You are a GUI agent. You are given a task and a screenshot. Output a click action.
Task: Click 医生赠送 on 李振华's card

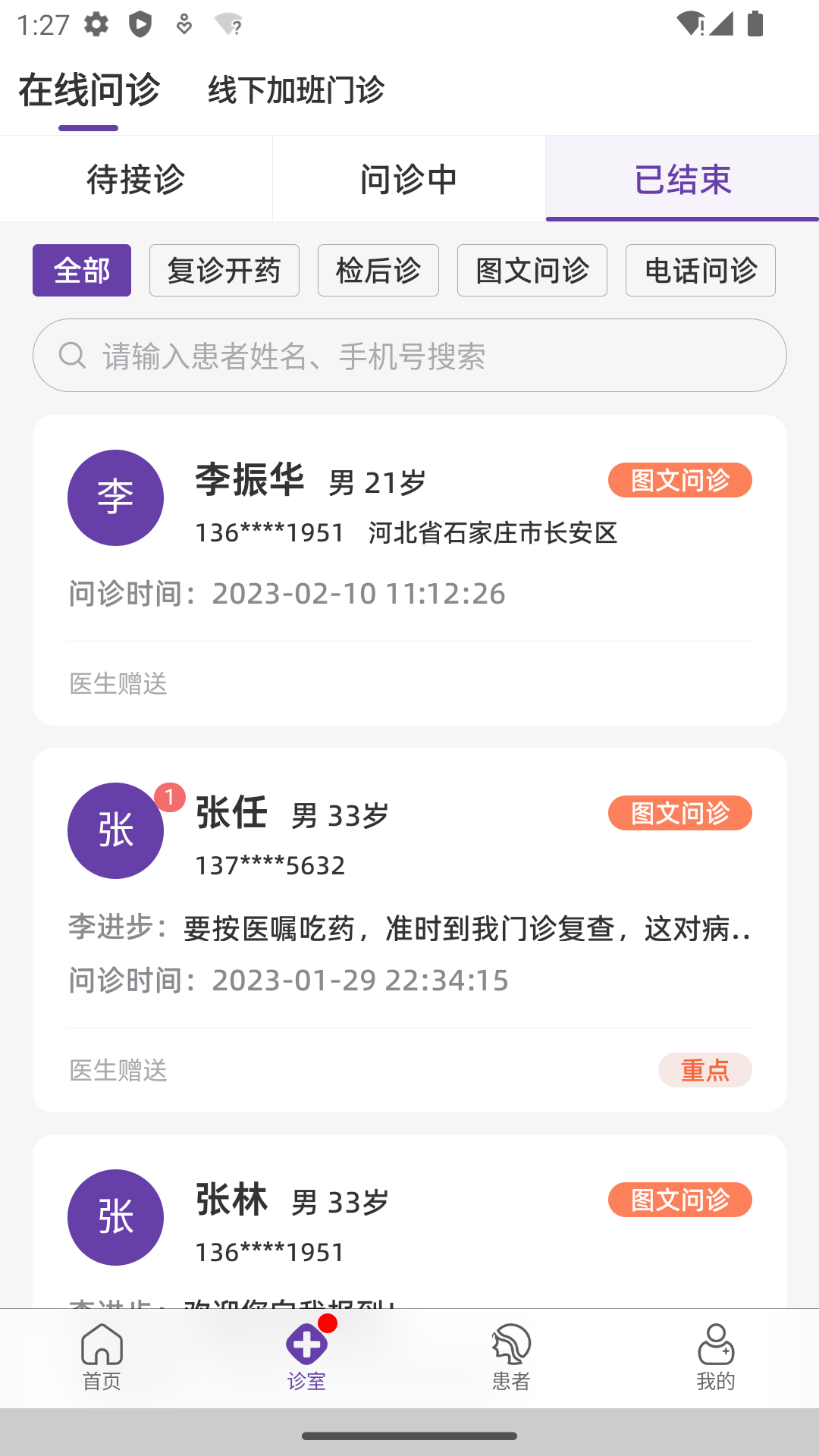coord(118,684)
